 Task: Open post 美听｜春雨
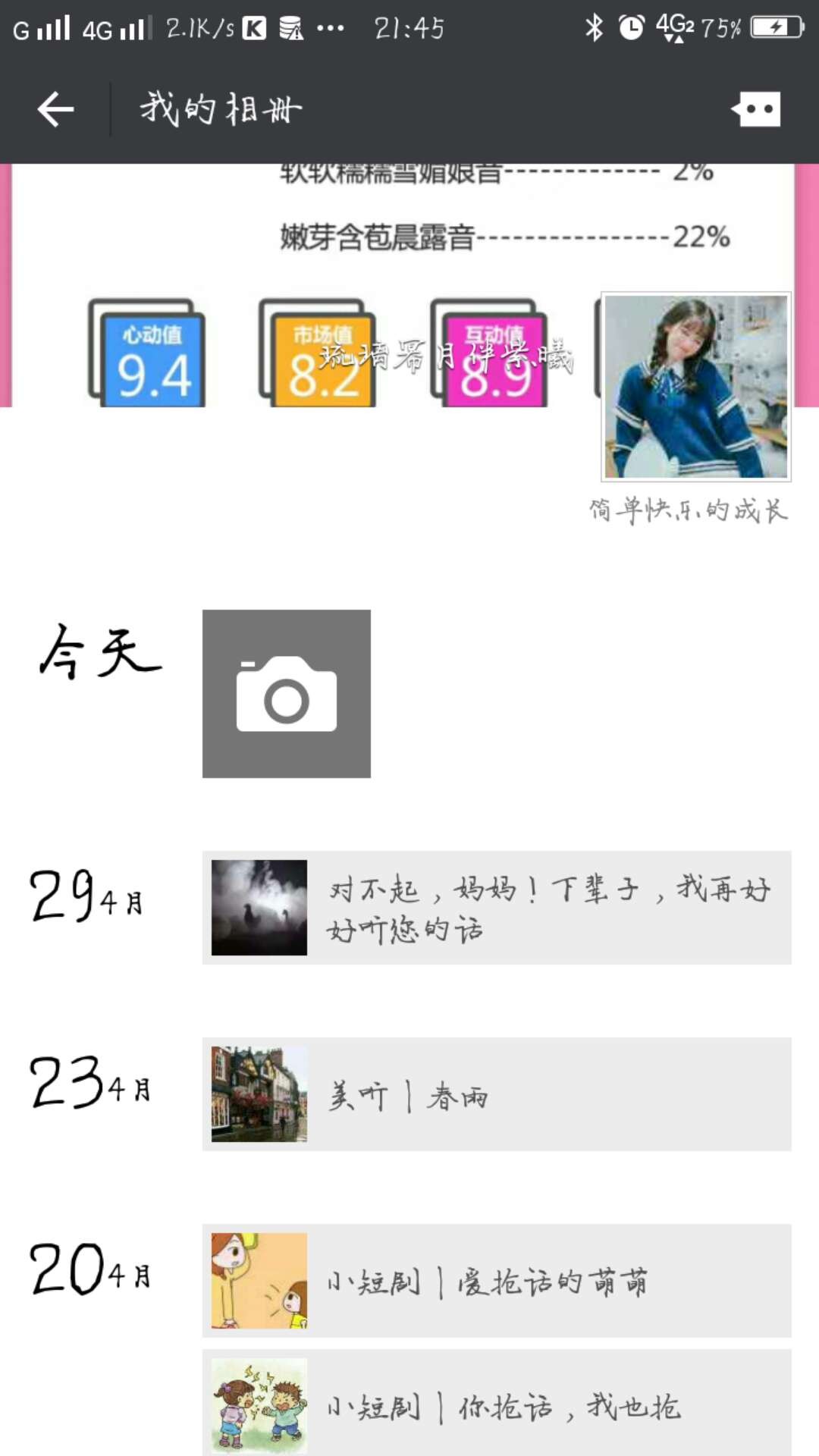click(497, 1094)
